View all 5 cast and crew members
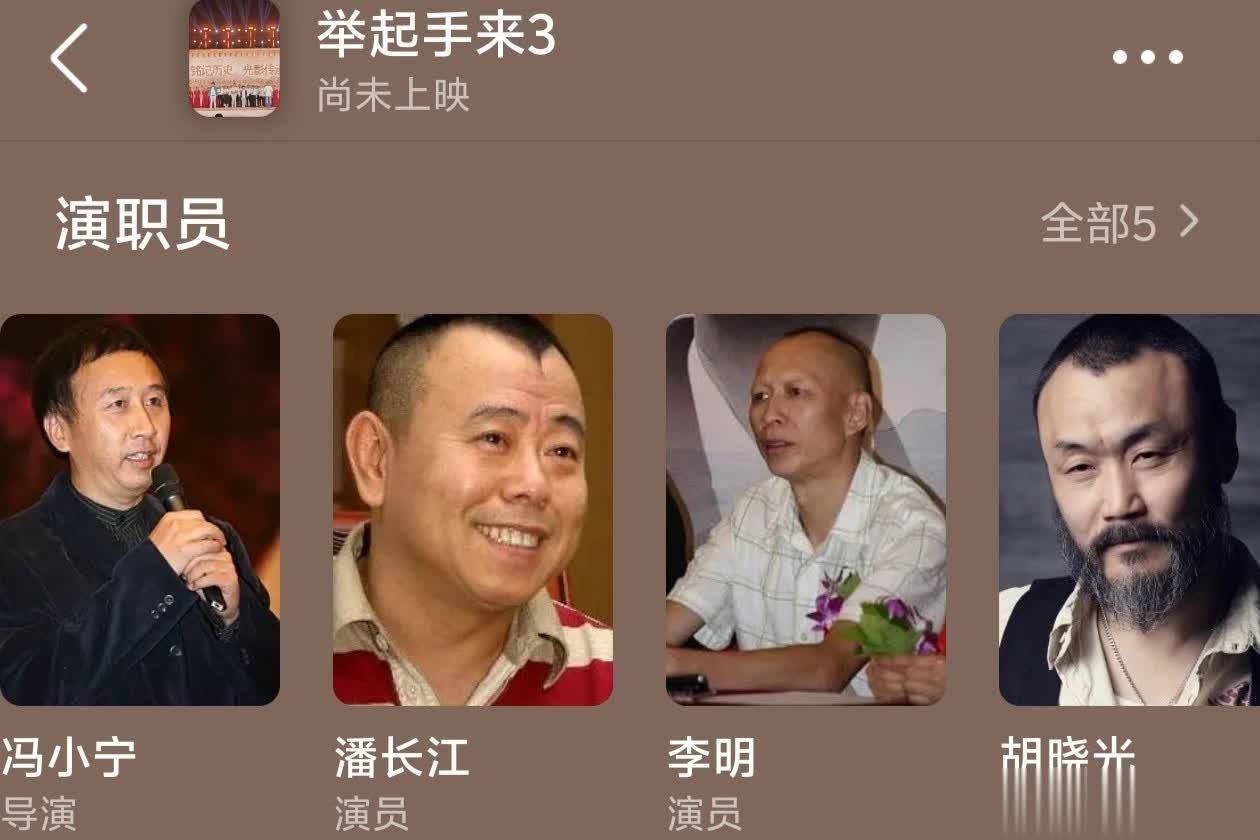The image size is (1260, 840). (1118, 223)
